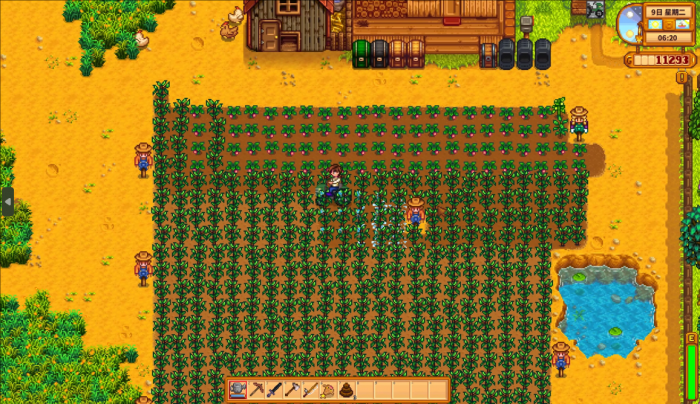Expand the left side panel arrow
Screen dimensions: 700x404
[7, 201]
